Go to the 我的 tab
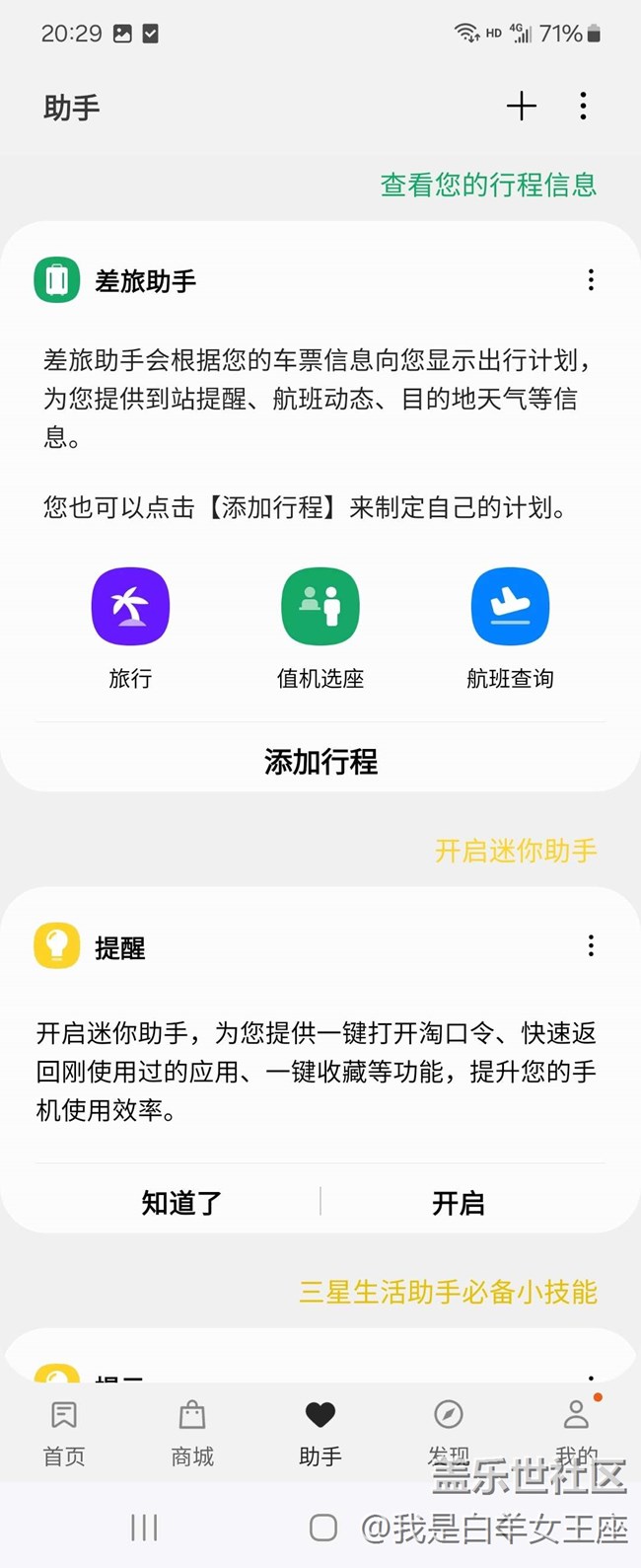This screenshot has height=1568, width=641. click(x=577, y=1433)
